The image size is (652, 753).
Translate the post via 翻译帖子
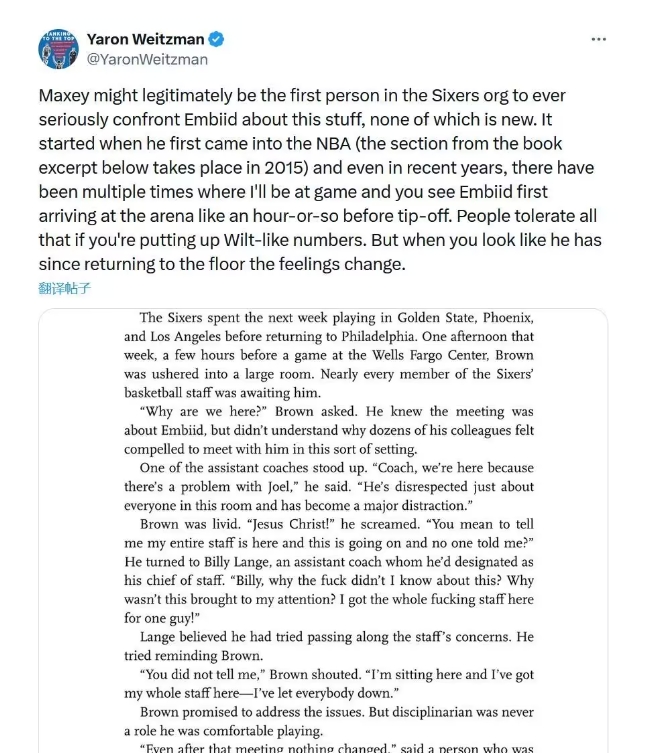[64, 288]
